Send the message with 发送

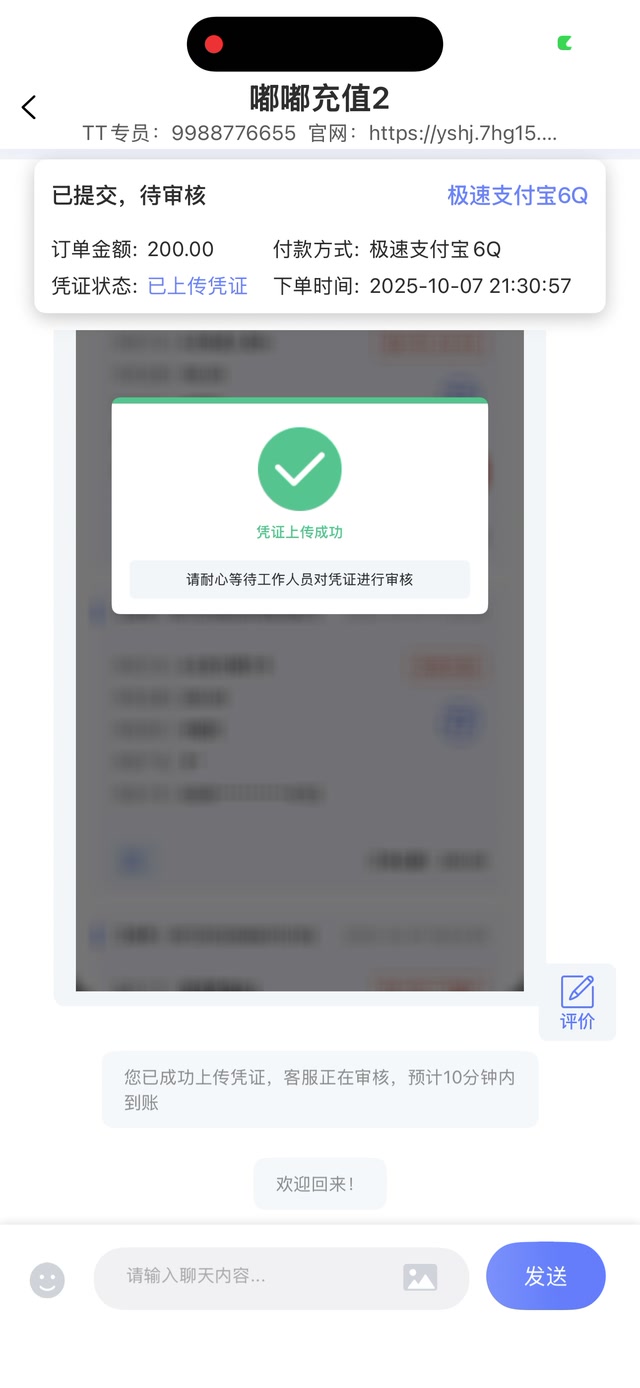pos(545,1276)
